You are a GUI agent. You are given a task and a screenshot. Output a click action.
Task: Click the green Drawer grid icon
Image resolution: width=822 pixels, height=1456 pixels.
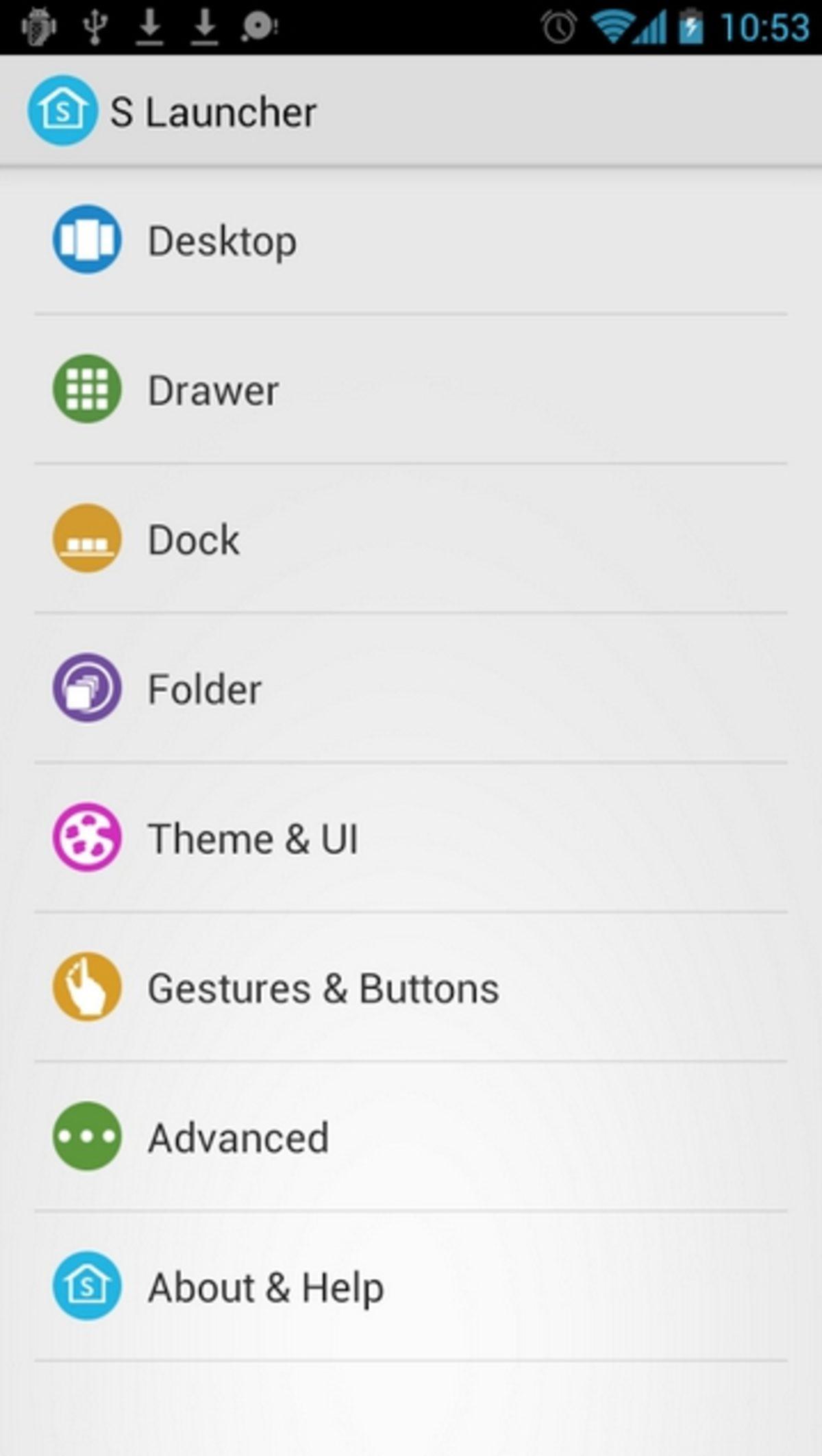point(87,390)
